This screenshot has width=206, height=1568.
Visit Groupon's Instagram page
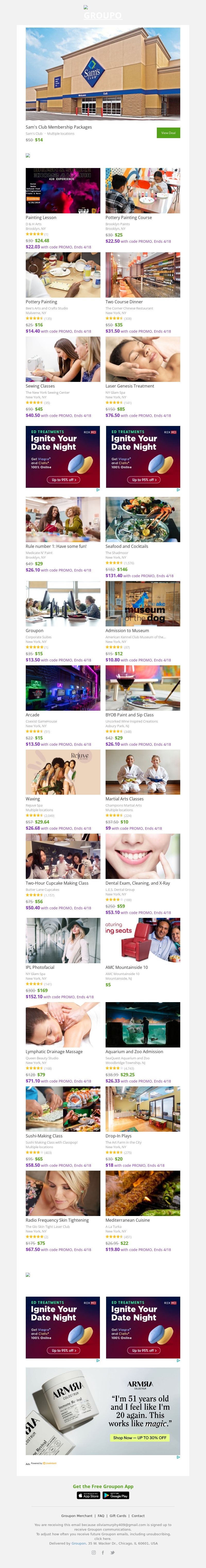93,1553
